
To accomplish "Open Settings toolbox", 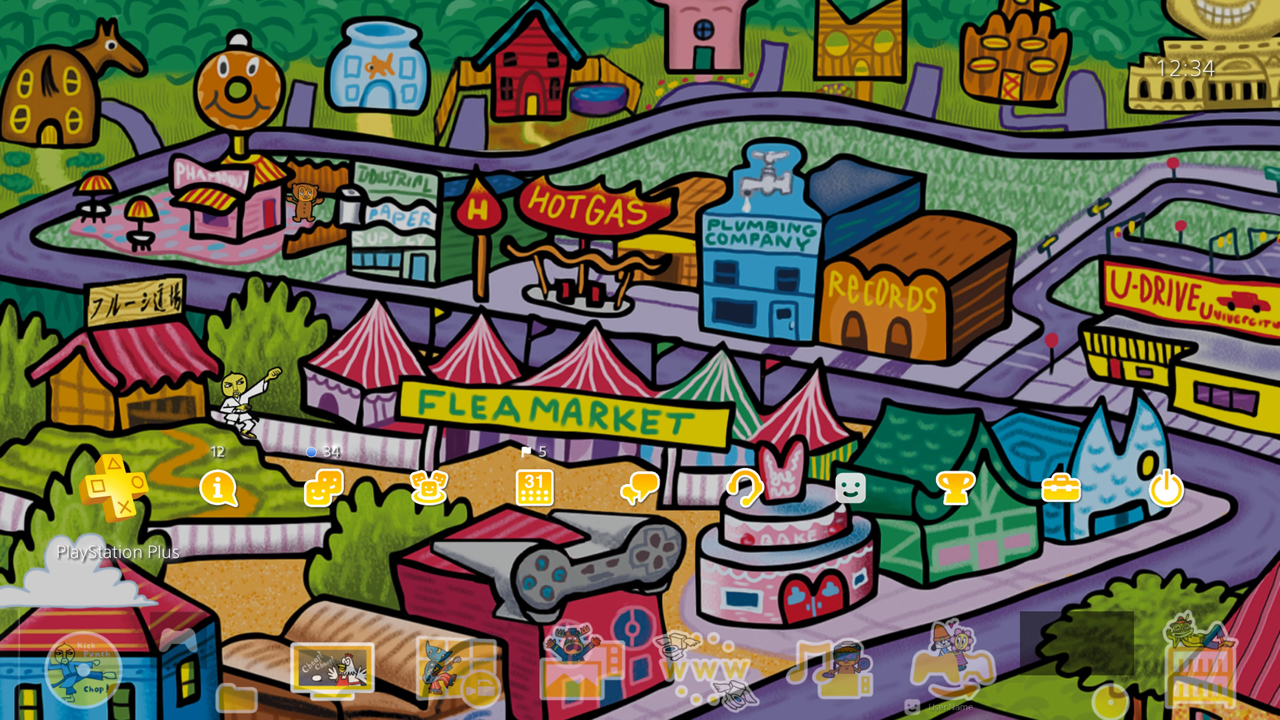I will [x=1060, y=488].
